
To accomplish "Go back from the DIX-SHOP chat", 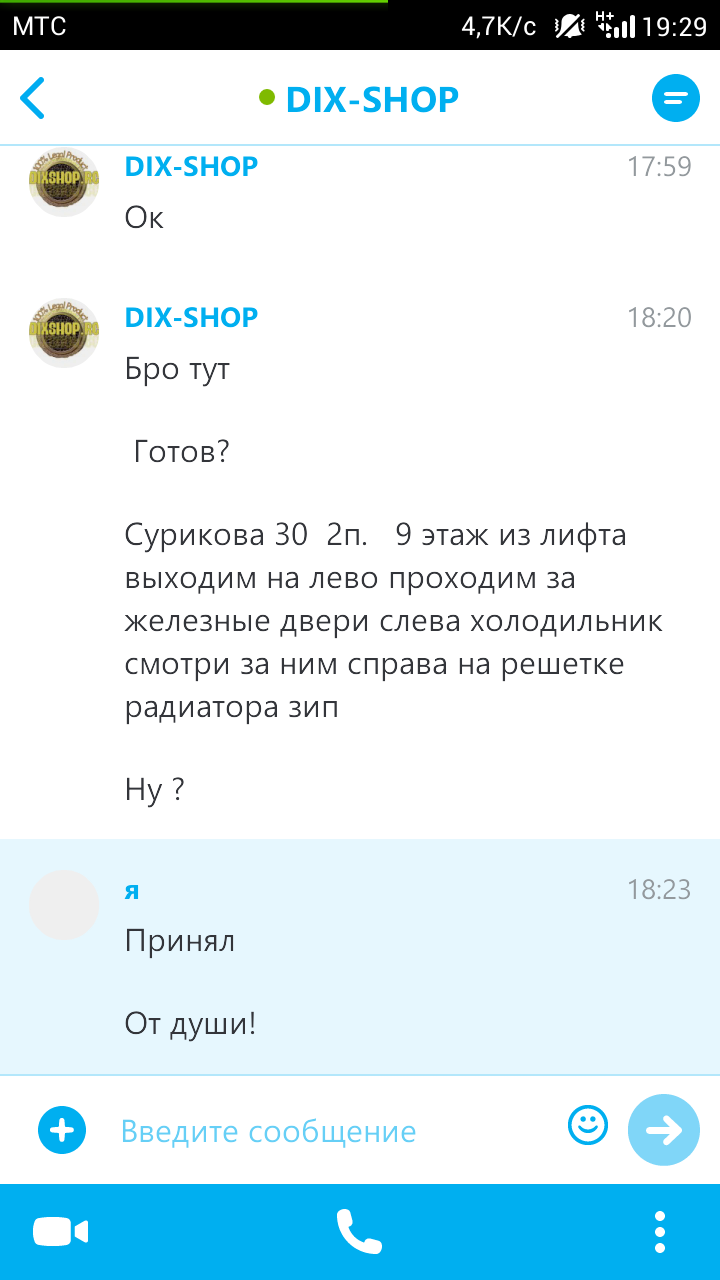I will click(x=32, y=99).
